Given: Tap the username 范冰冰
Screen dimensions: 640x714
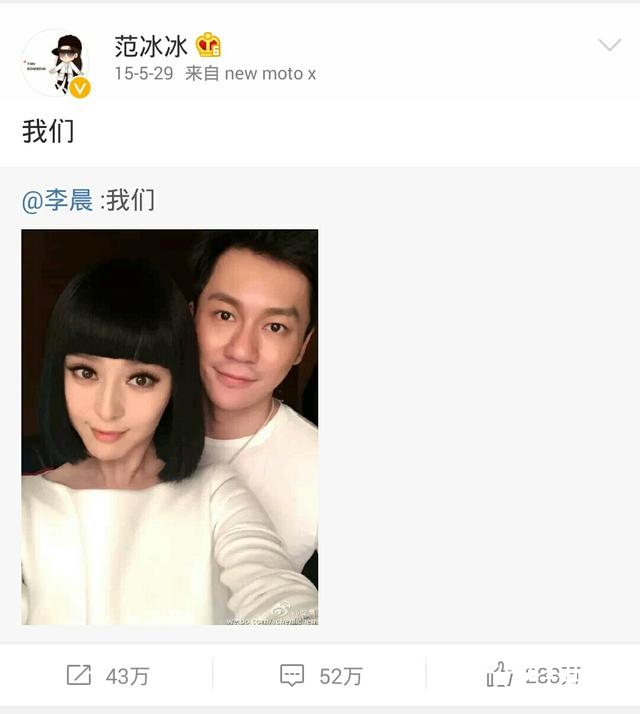Looking at the screenshot, I should tap(151, 45).
